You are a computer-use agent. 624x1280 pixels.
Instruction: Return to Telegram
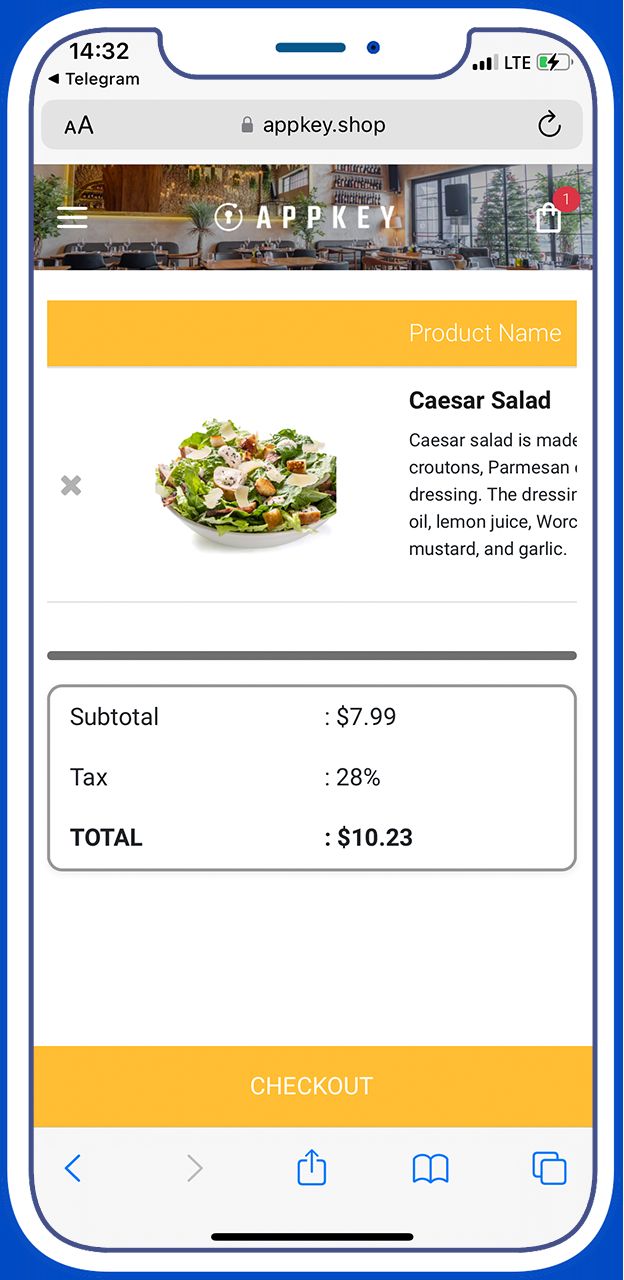pos(94,79)
